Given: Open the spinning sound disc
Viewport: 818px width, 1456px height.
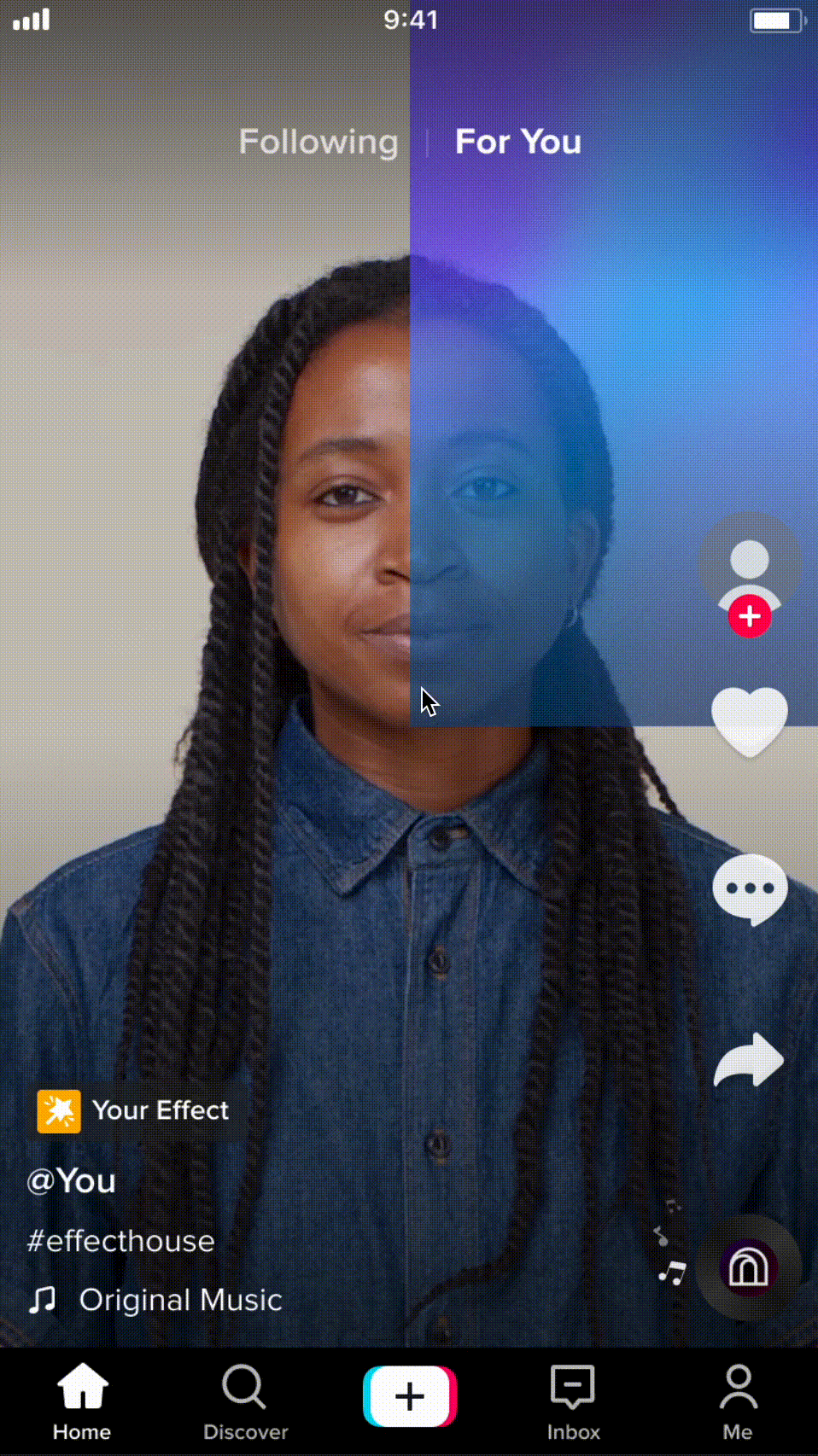Looking at the screenshot, I should 749,1267.
